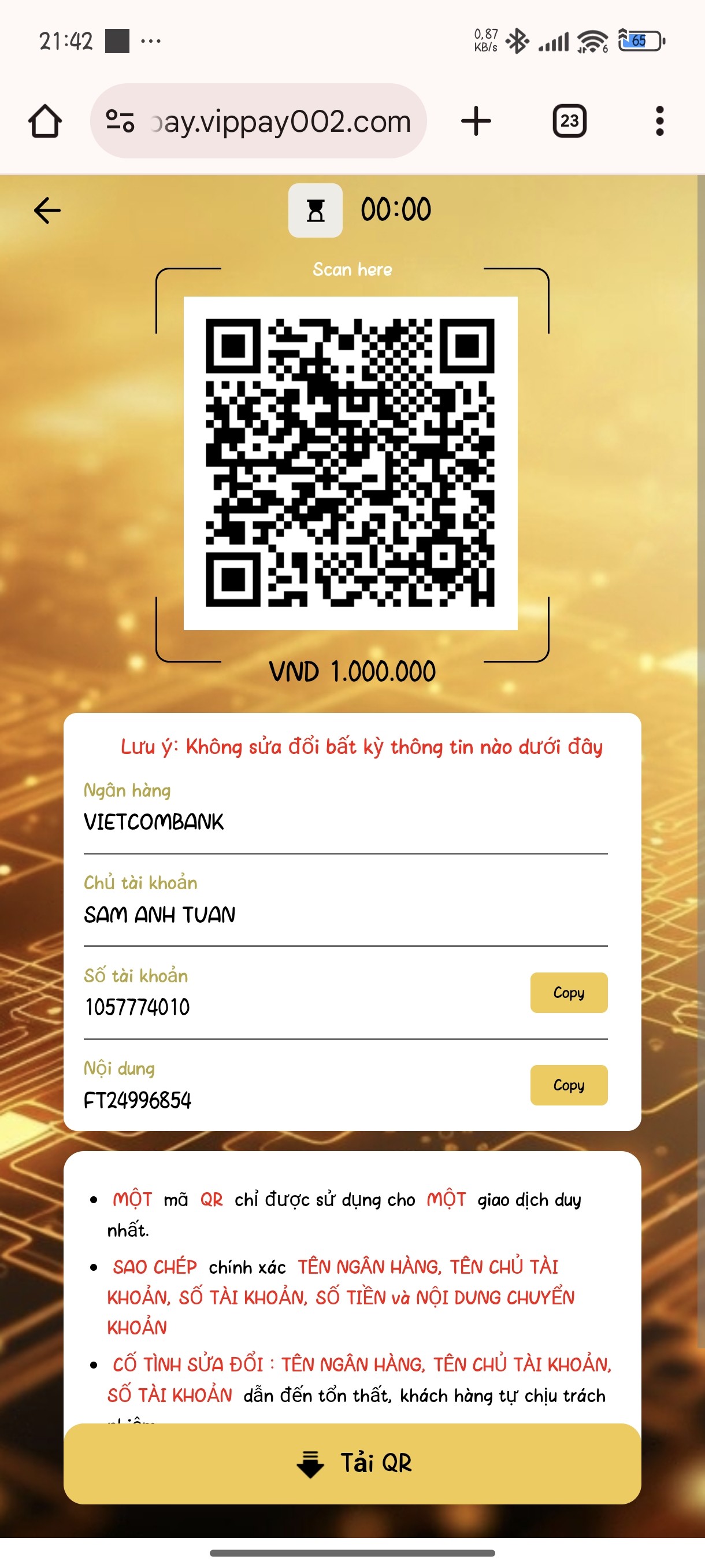Go back using the page's arrow
Screen dimensions: 705x1568
pos(47,210)
